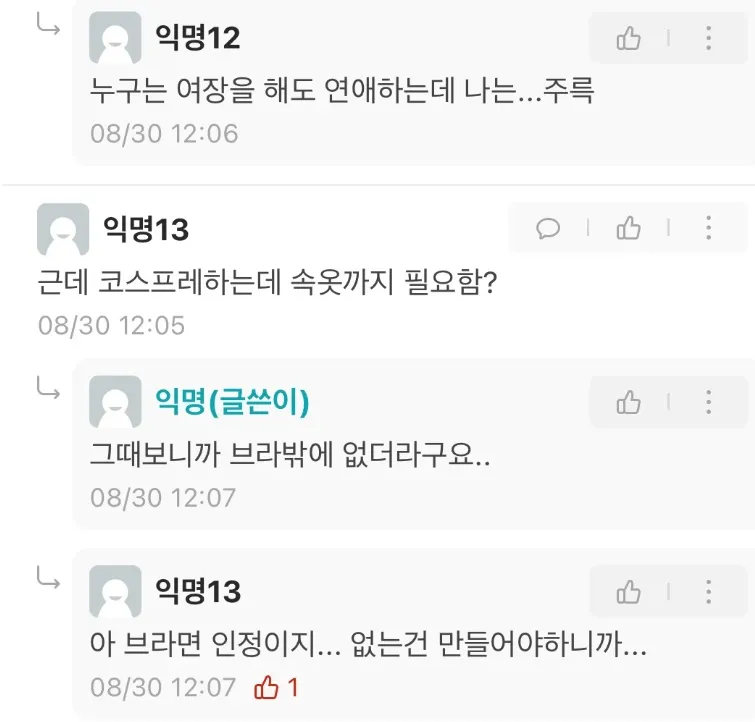
Task: Open overflow menu on 익명(글쓴이)'s reply
Action: click(708, 403)
